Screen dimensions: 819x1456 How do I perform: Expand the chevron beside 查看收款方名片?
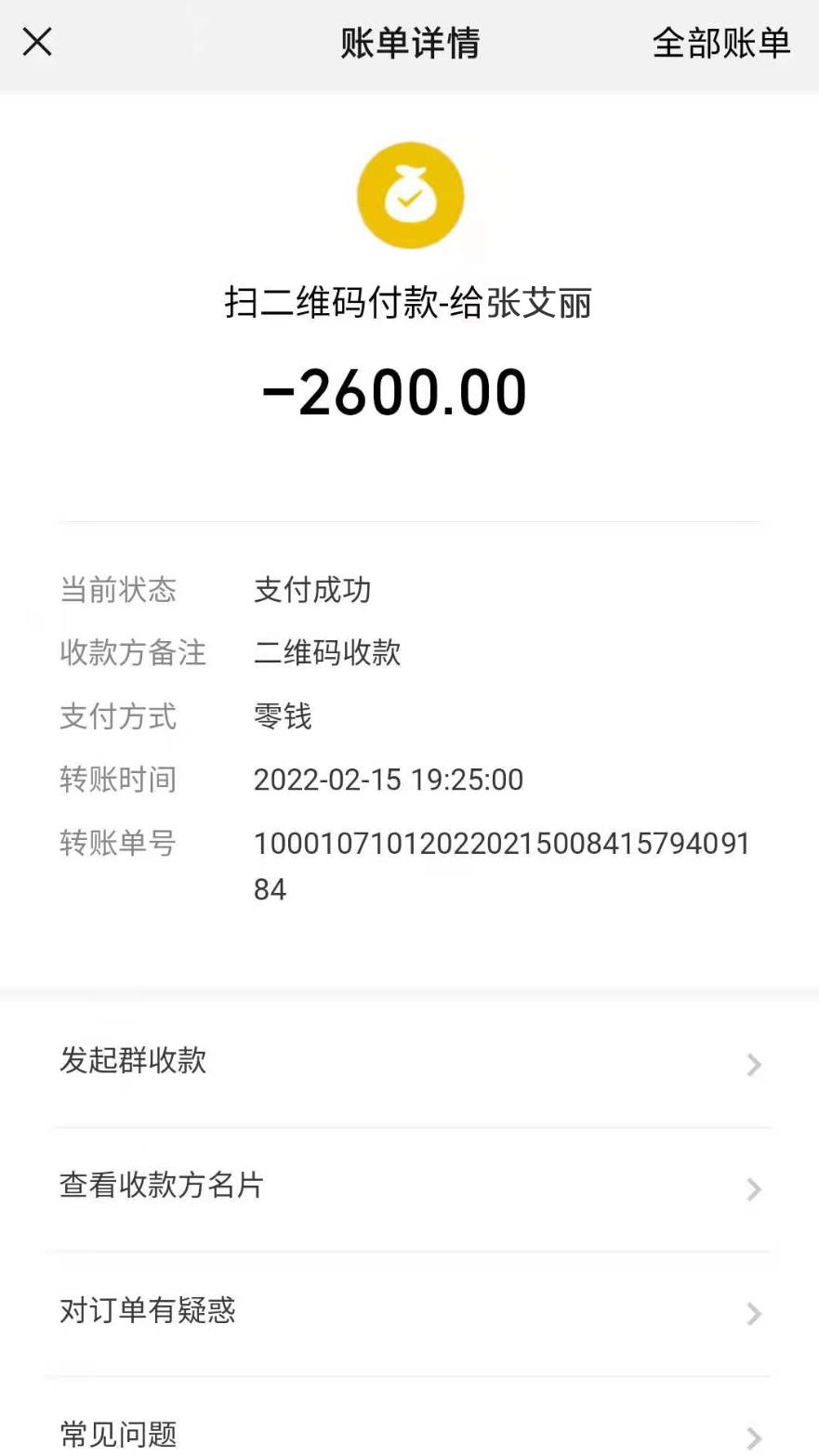[753, 1189]
